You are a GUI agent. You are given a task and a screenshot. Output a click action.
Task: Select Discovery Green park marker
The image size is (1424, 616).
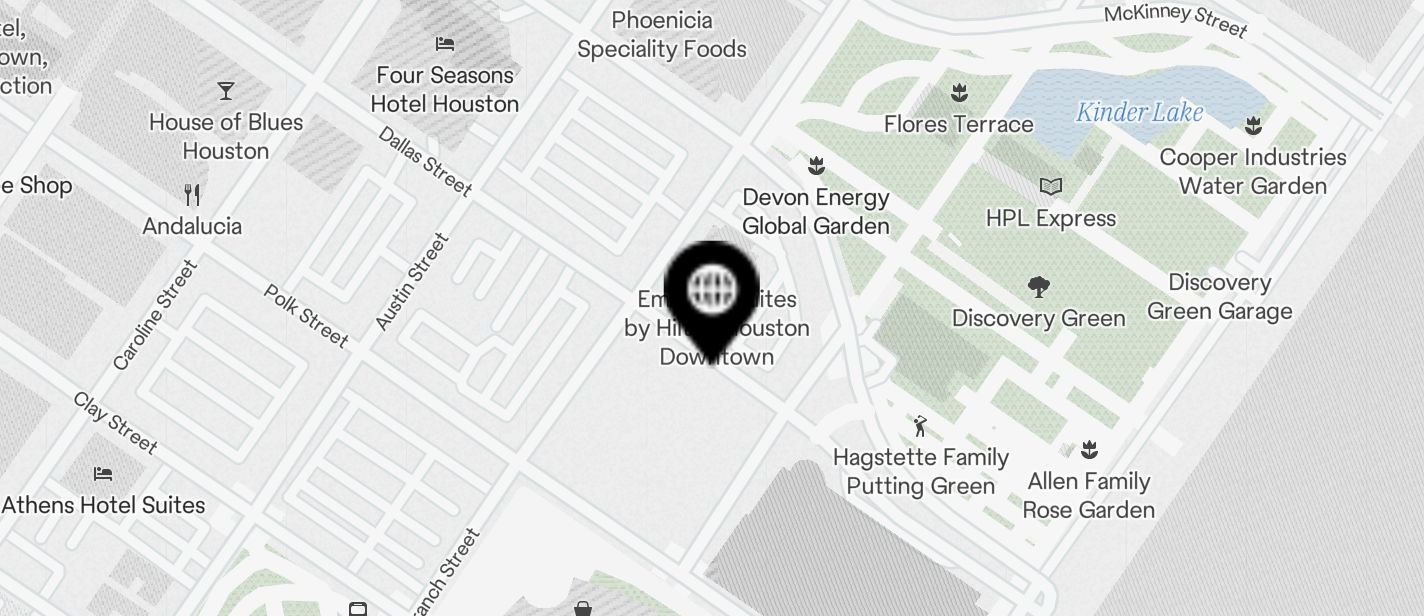click(x=1039, y=288)
